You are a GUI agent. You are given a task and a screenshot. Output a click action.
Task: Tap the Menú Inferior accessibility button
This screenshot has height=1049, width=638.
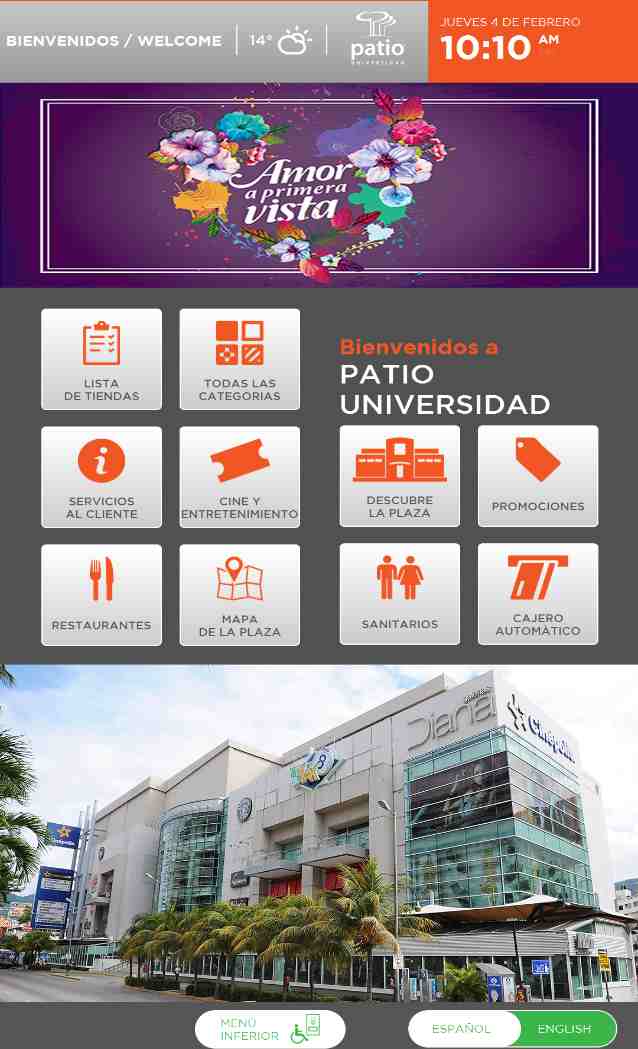tap(270, 1029)
